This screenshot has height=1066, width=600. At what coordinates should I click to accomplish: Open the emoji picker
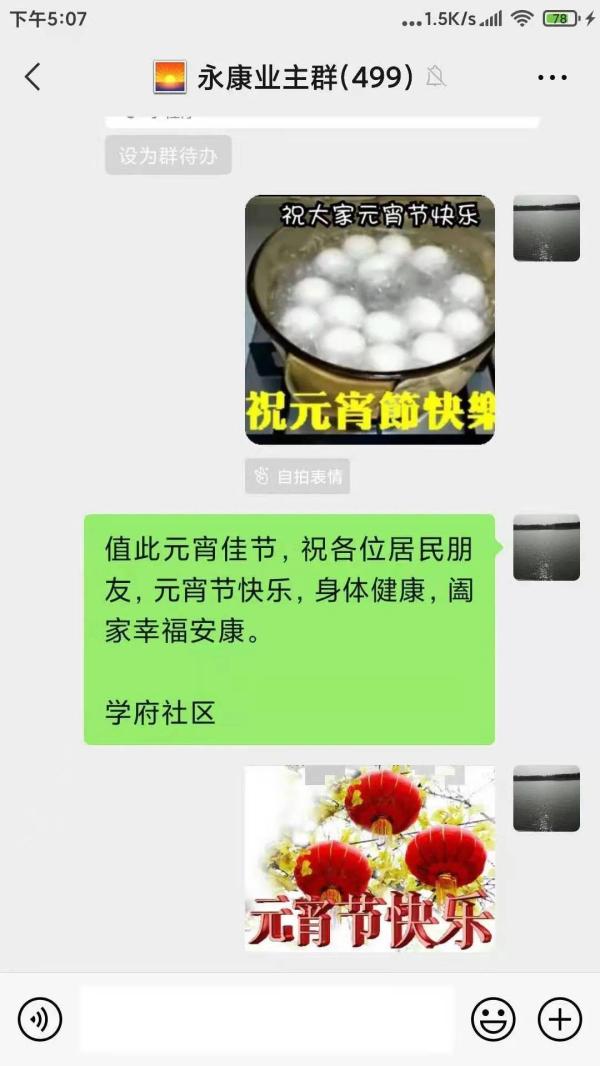(493, 1019)
